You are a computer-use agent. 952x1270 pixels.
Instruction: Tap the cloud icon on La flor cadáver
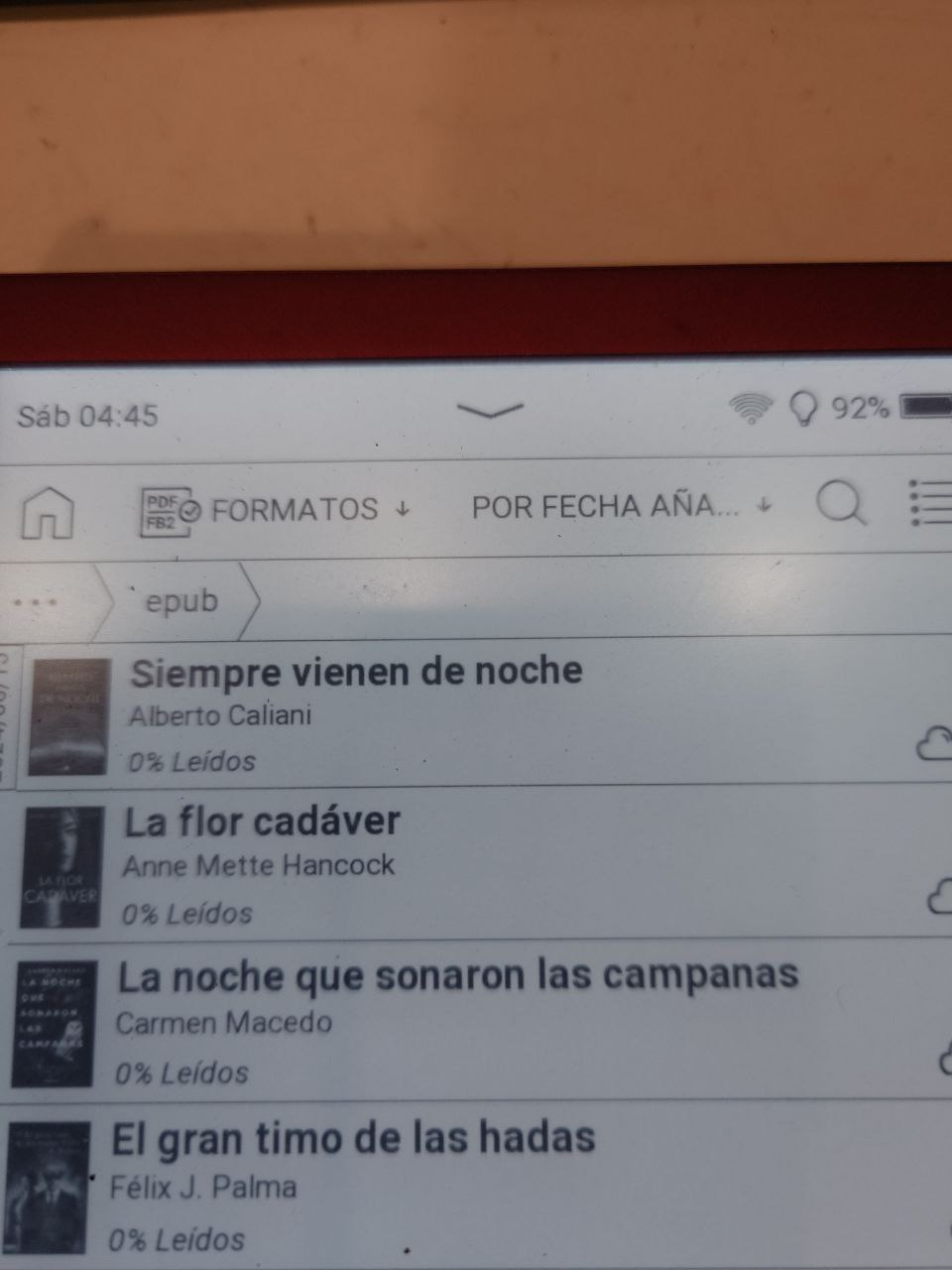938,898
